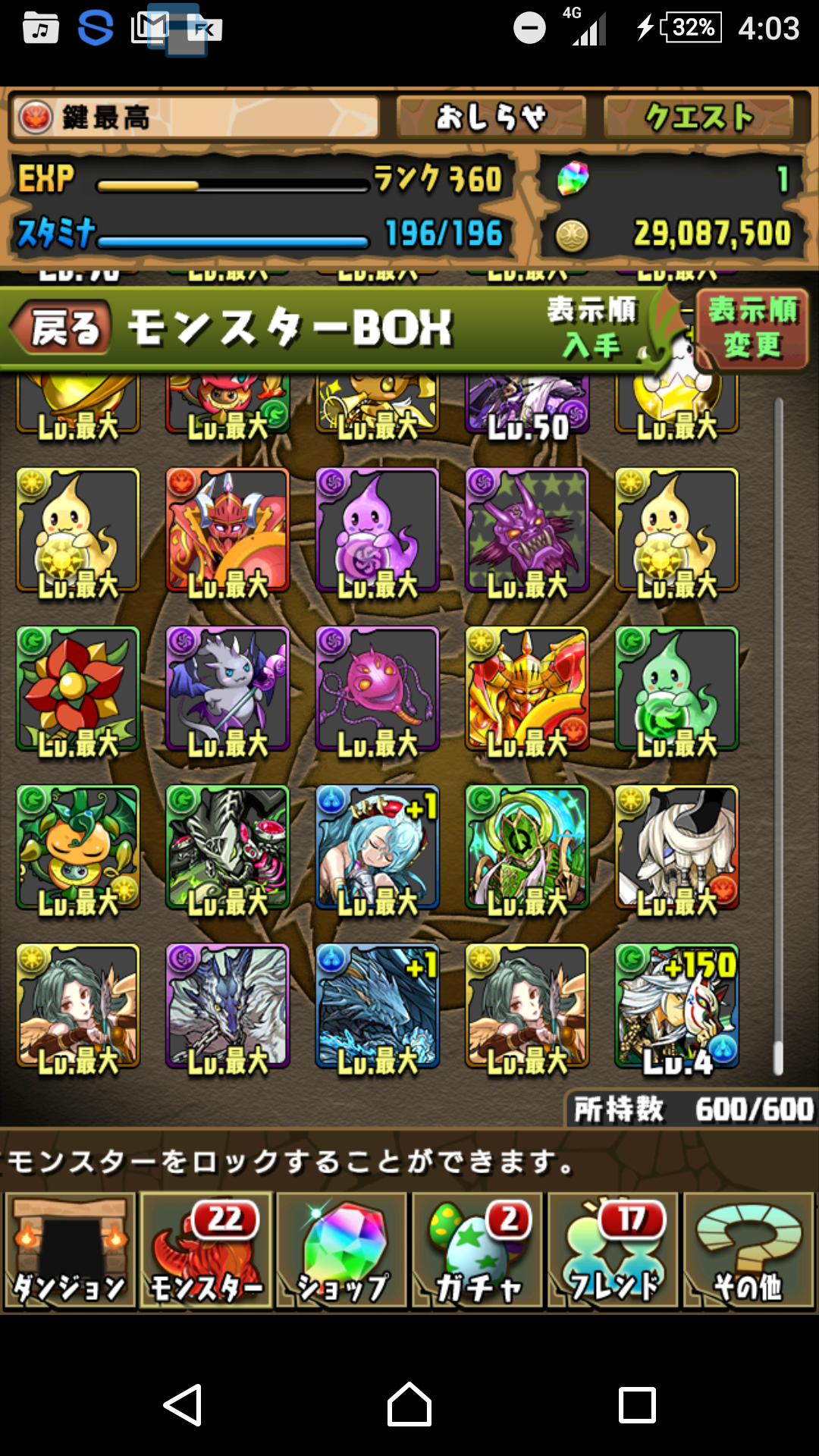Select the purple demon mask monster
Viewport: 819px width, 1456px height.
click(527, 529)
